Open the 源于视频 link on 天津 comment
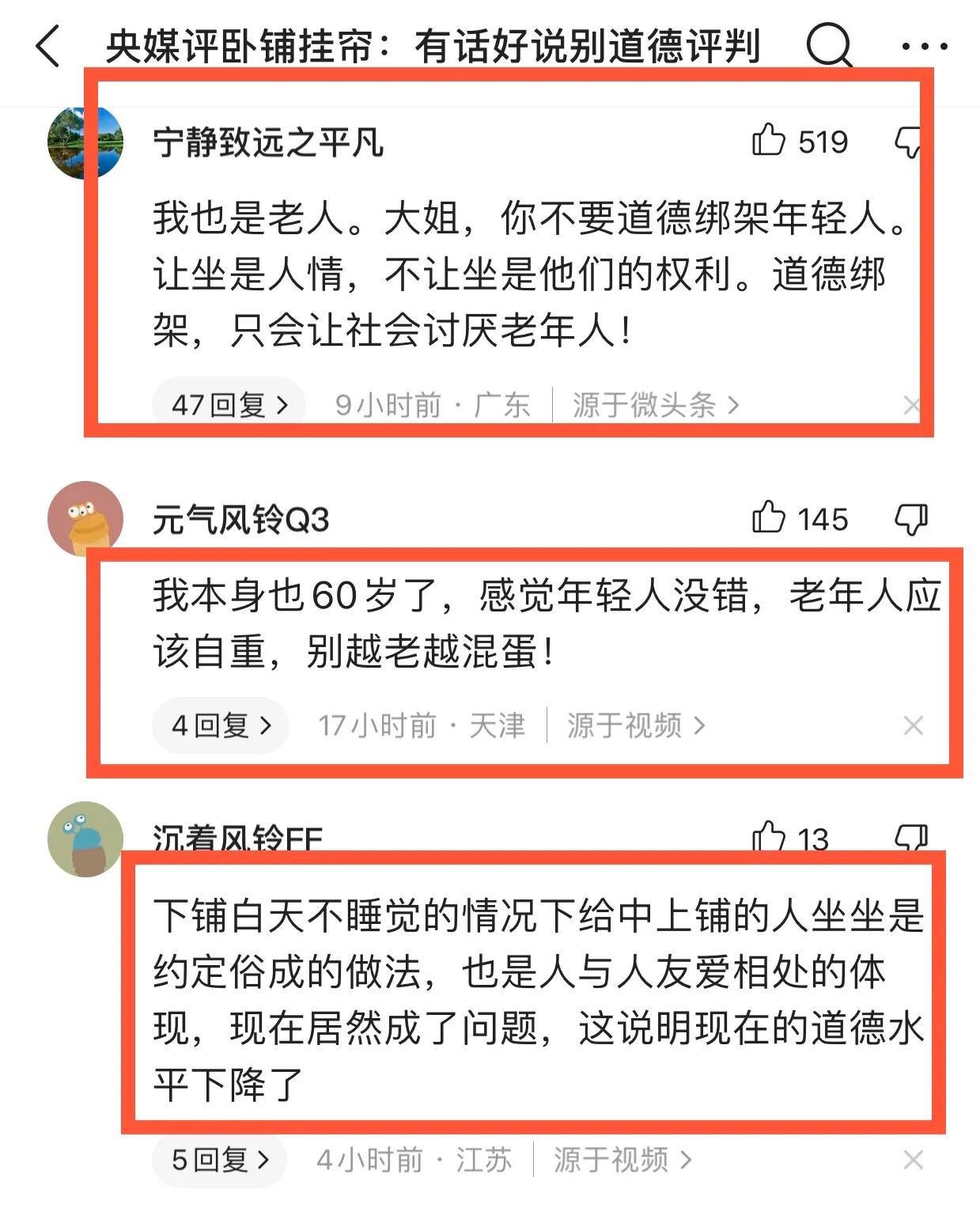This screenshot has width=980, height=1223. 635,725
